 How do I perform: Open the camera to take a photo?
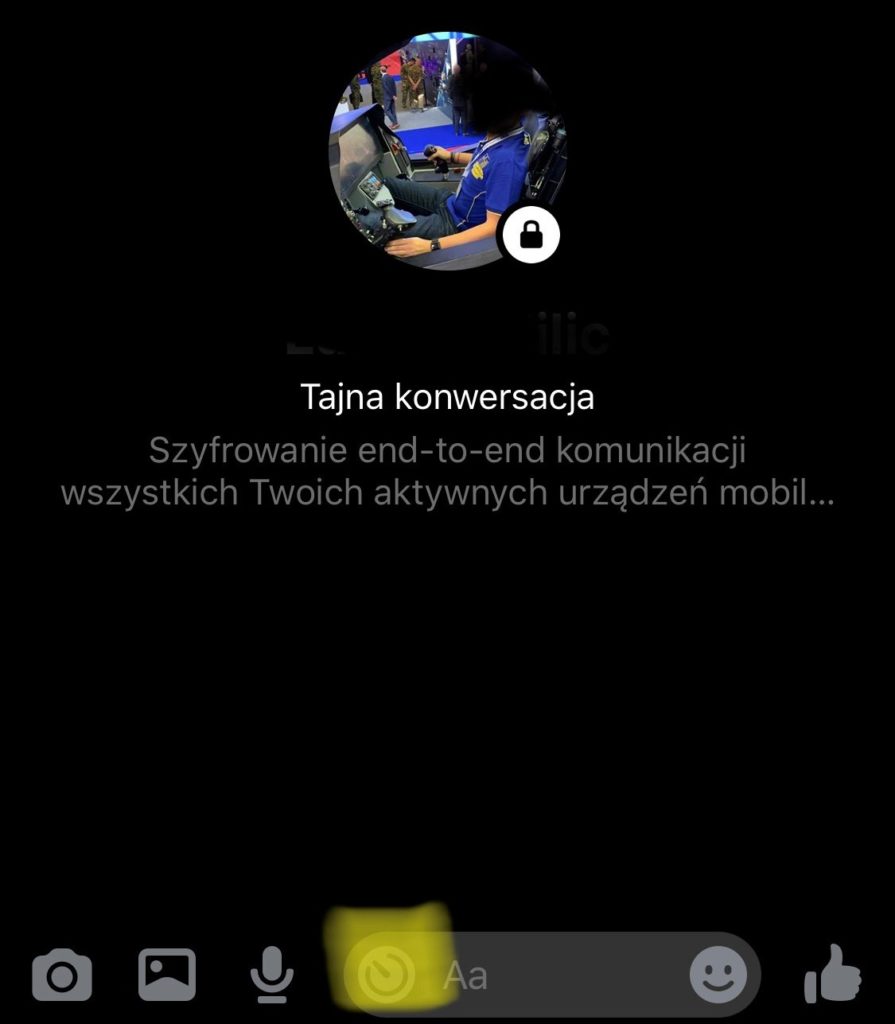(62, 975)
